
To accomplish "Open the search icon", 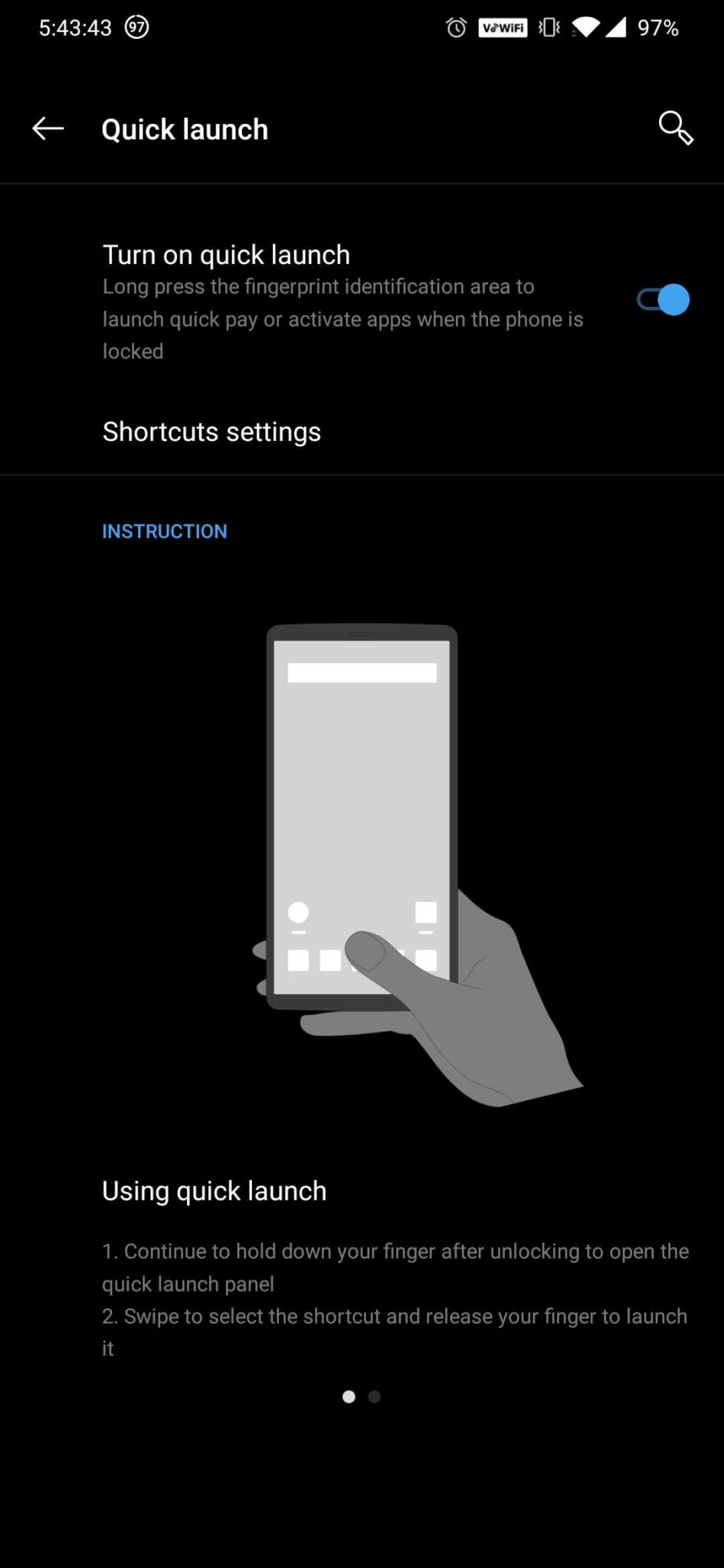I will pos(675,128).
